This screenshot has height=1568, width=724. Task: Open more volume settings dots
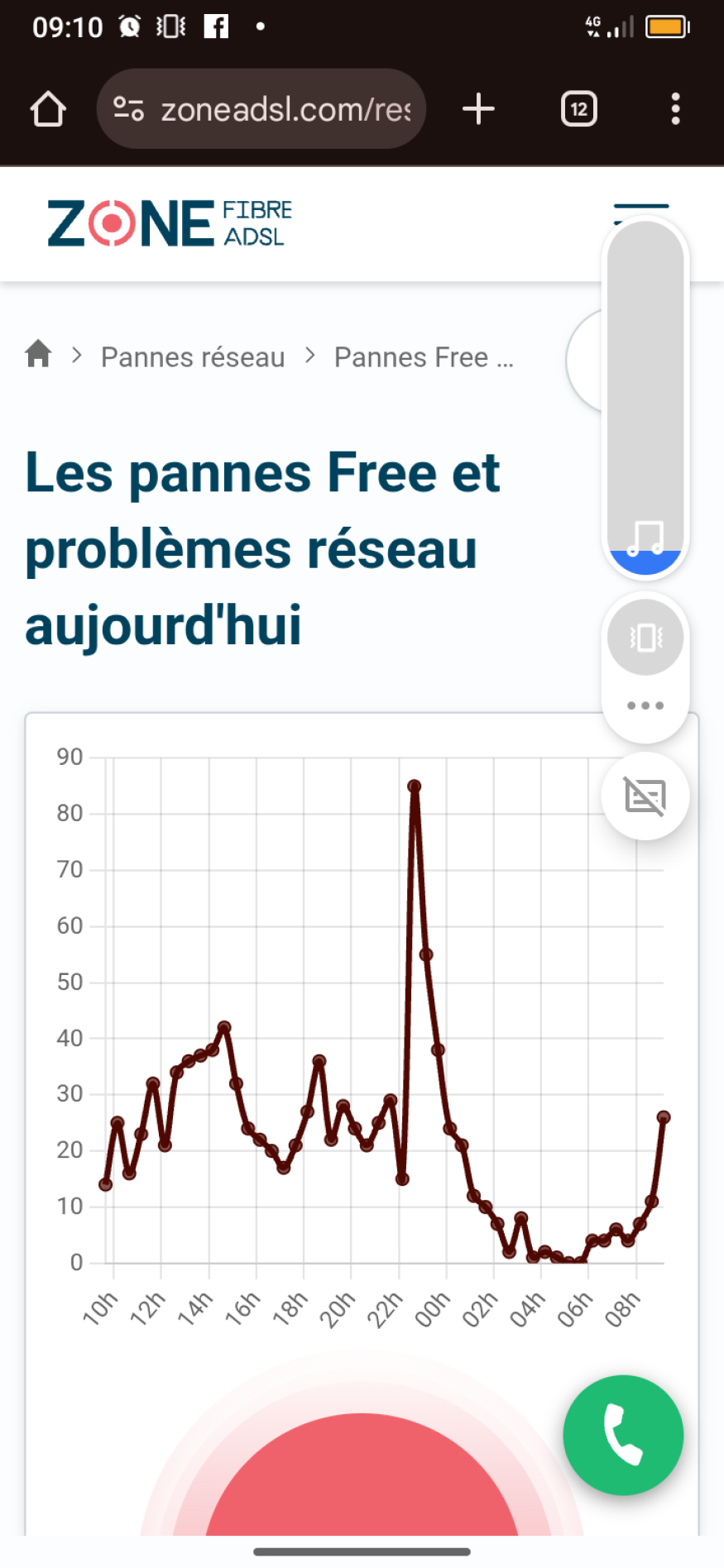coord(645,705)
